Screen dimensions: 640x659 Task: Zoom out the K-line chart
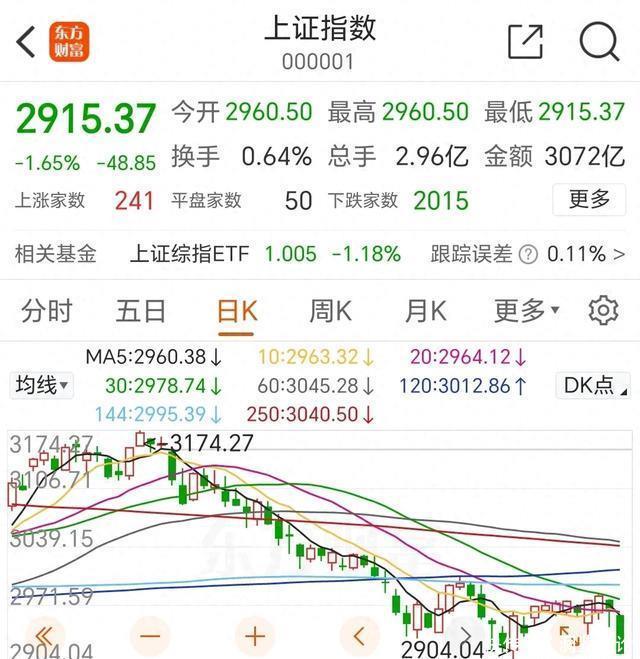coord(150,635)
